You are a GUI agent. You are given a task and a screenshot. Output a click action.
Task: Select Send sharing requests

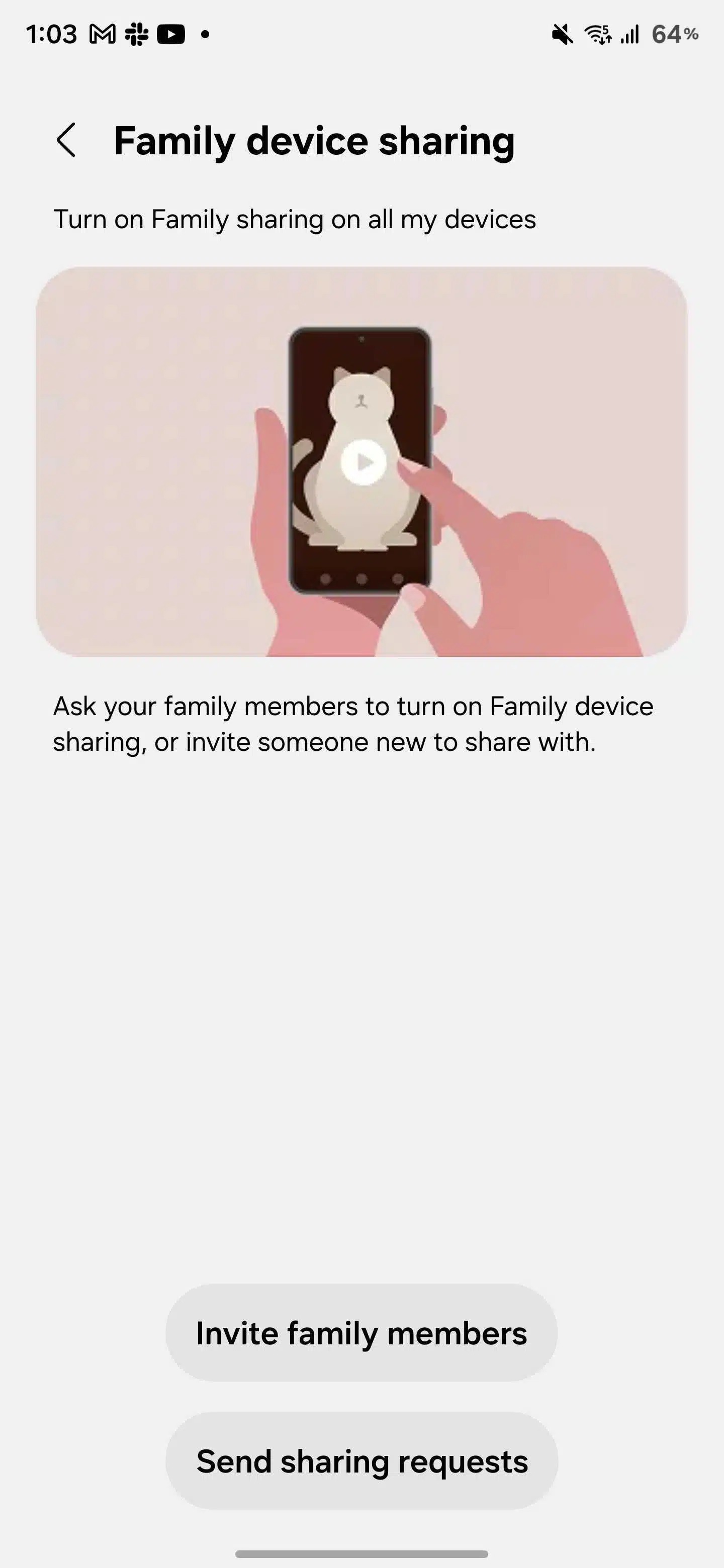coord(361,1461)
